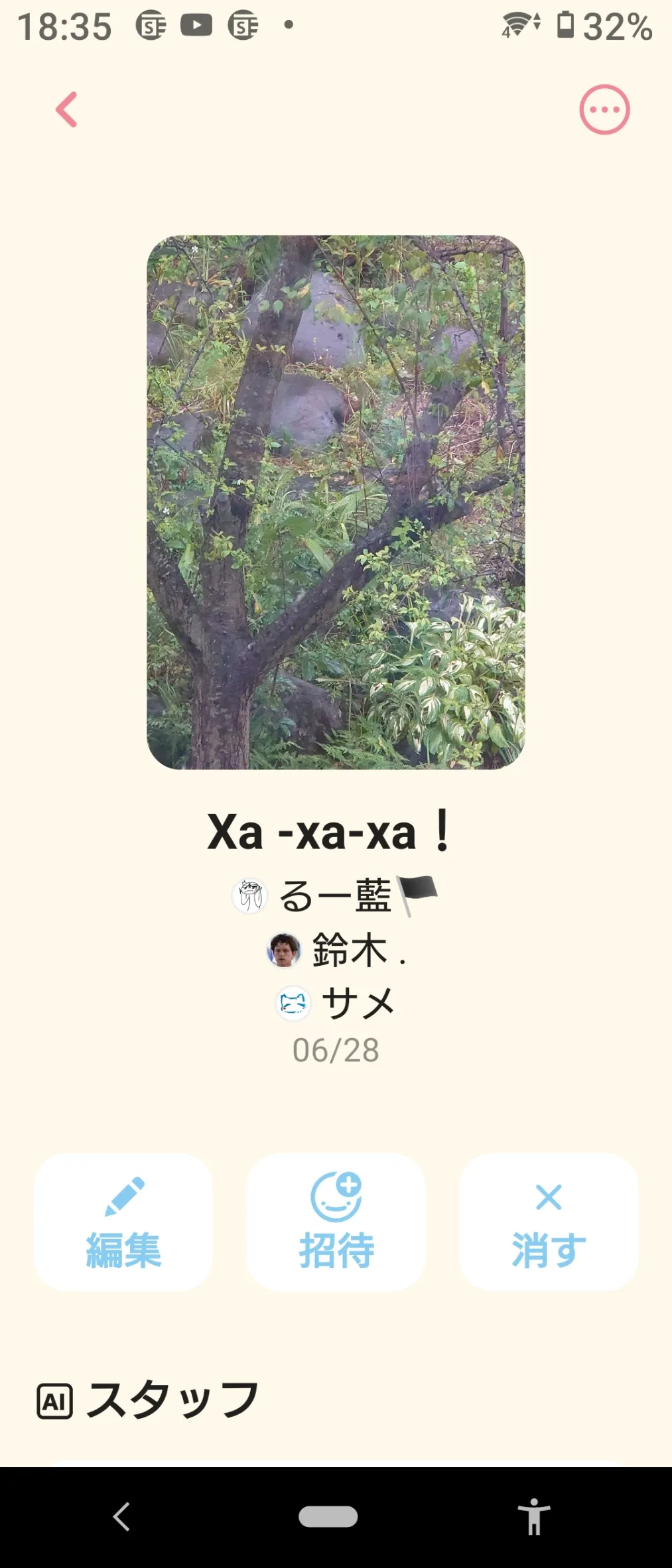View member 鈴木's profile
Screen dimensions: 672x1568
click(336, 950)
